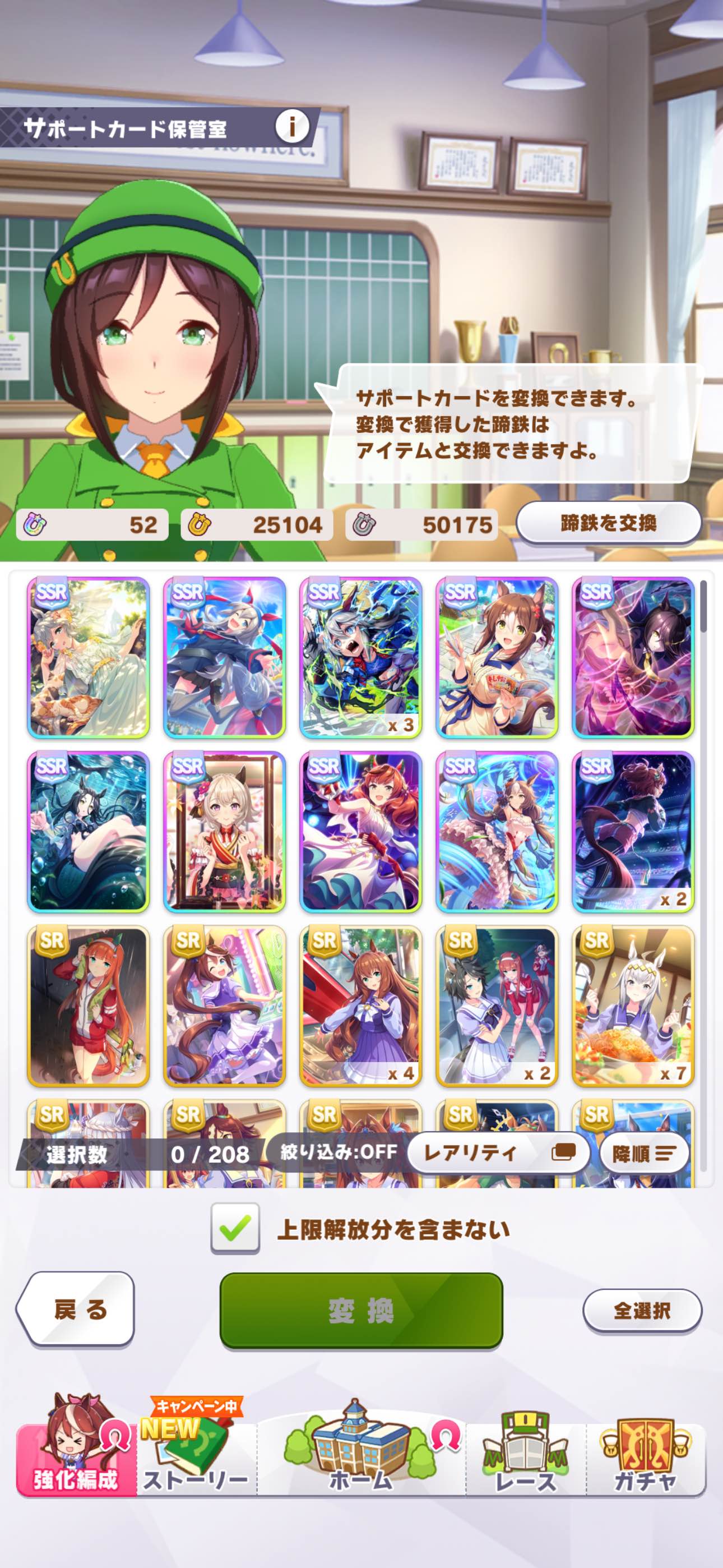Viewport: 723px width, 1568px height.
Task: Tap the green 変換 button
Action: (361, 1310)
